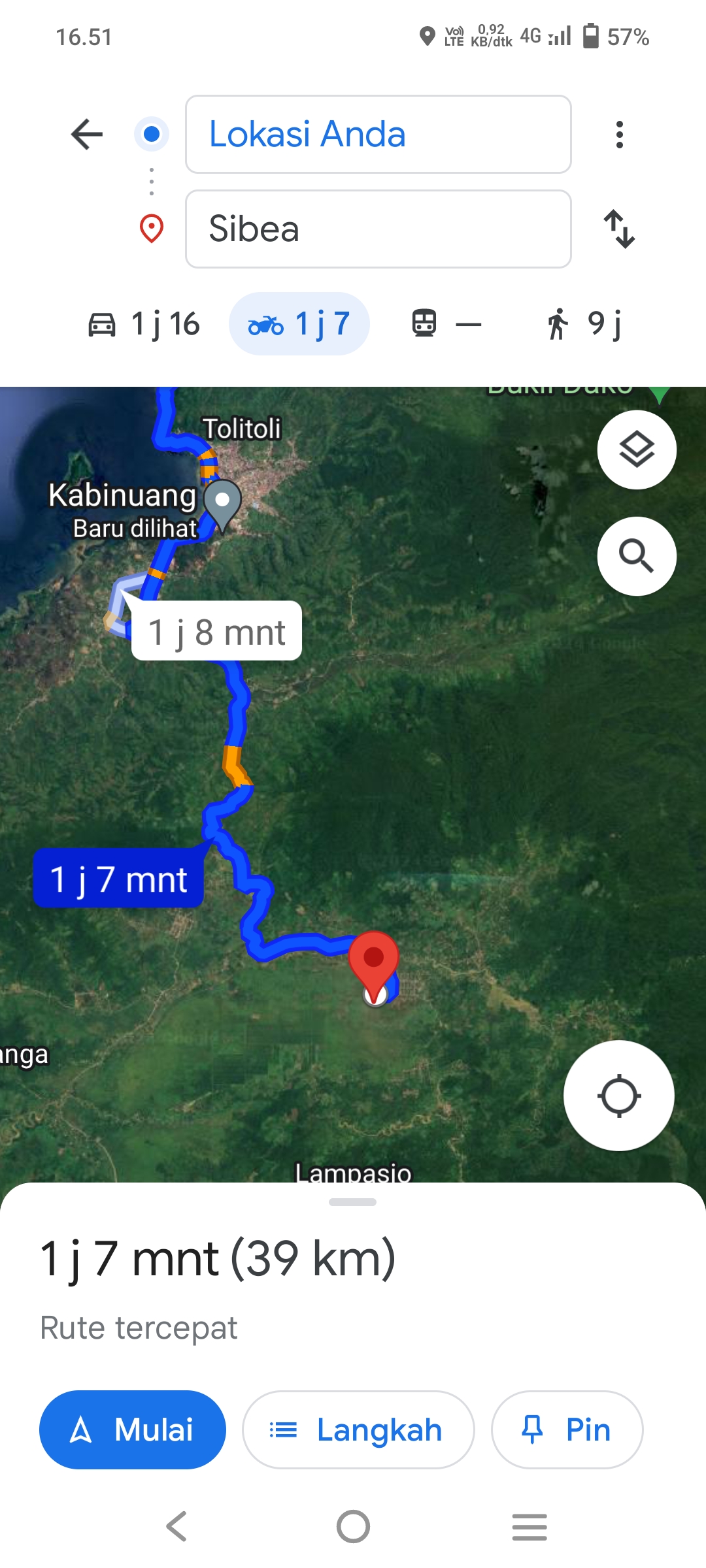Open map layers button
The width and height of the screenshot is (706, 1568).
click(637, 449)
